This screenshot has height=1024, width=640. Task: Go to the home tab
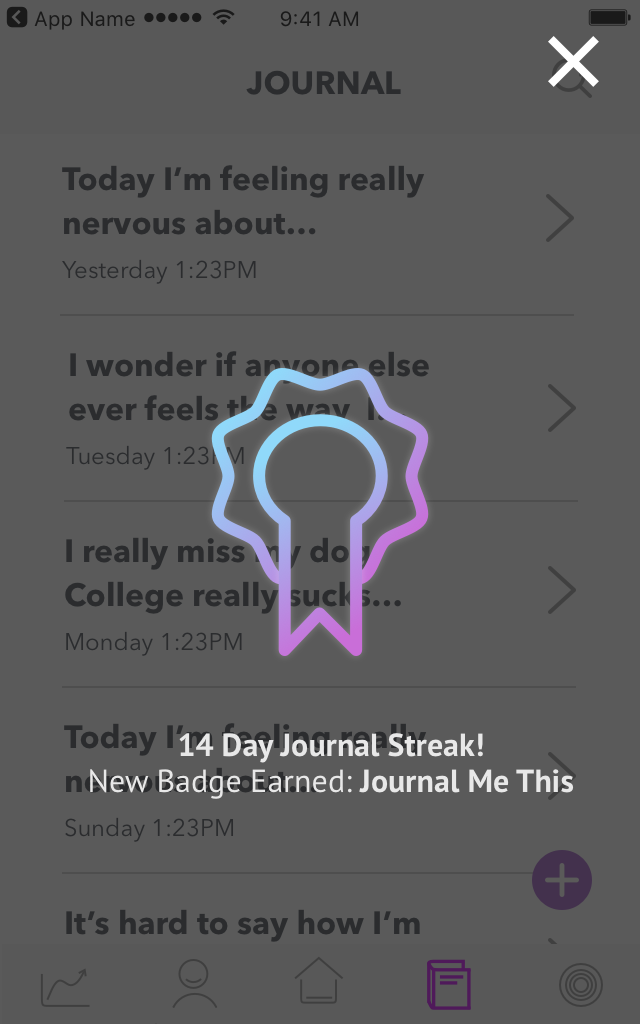click(x=319, y=980)
